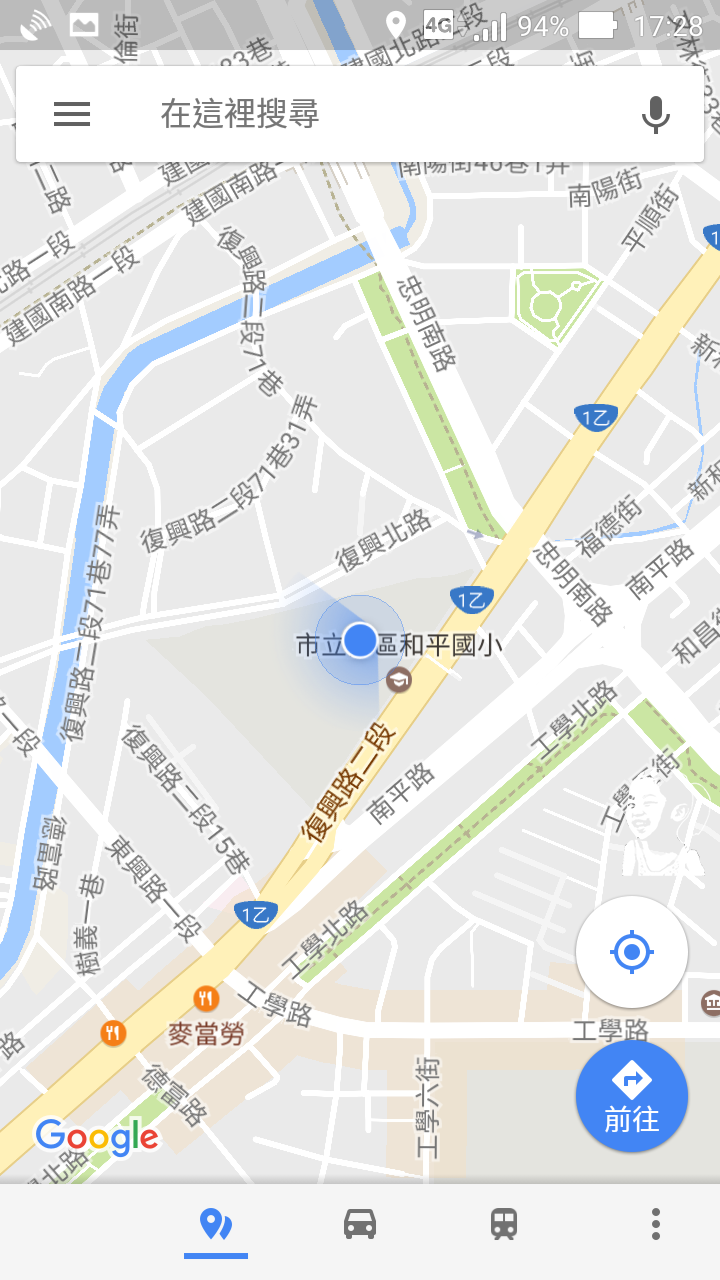Open the overflow menu in bottom bar
Screen dimensions: 720x1280
[x=655, y=1224]
